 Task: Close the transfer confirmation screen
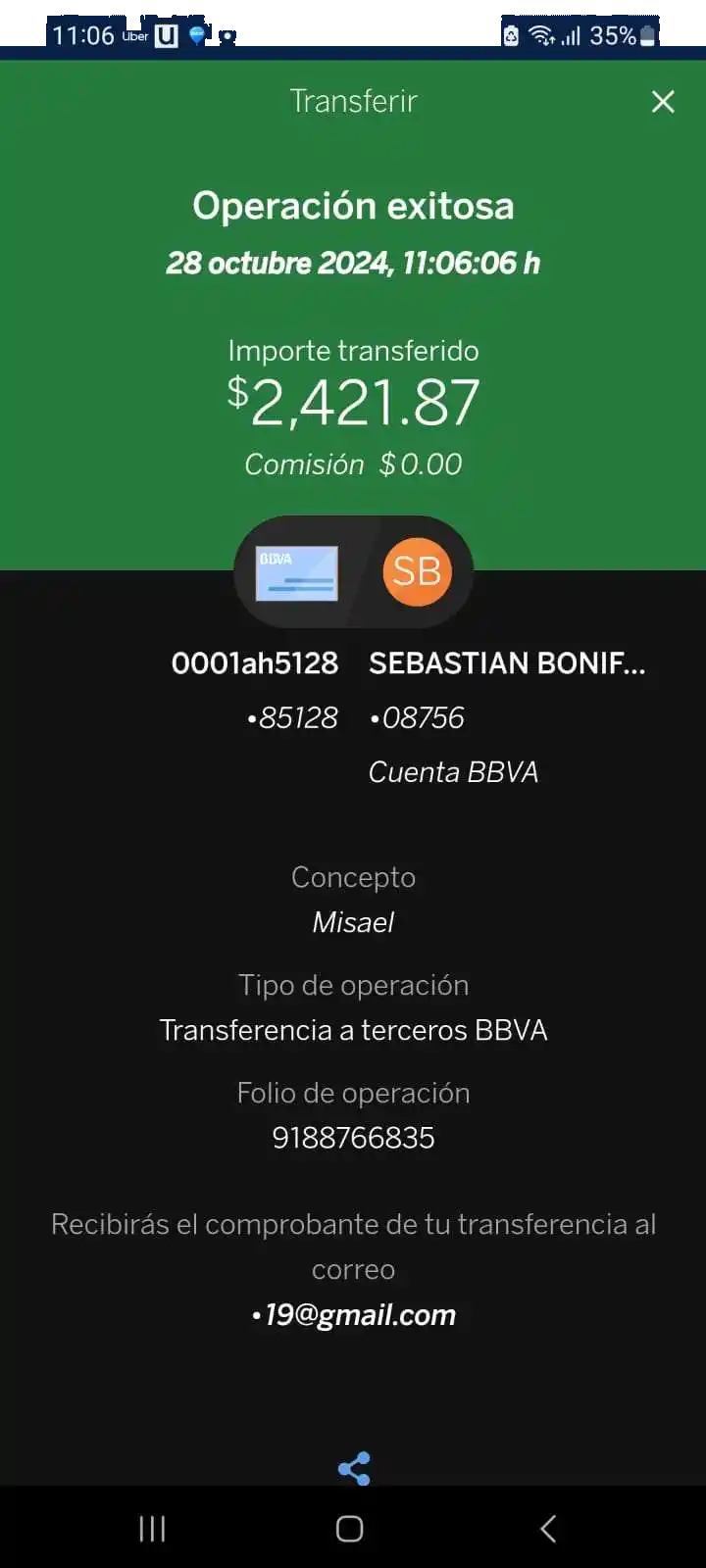coord(663,102)
